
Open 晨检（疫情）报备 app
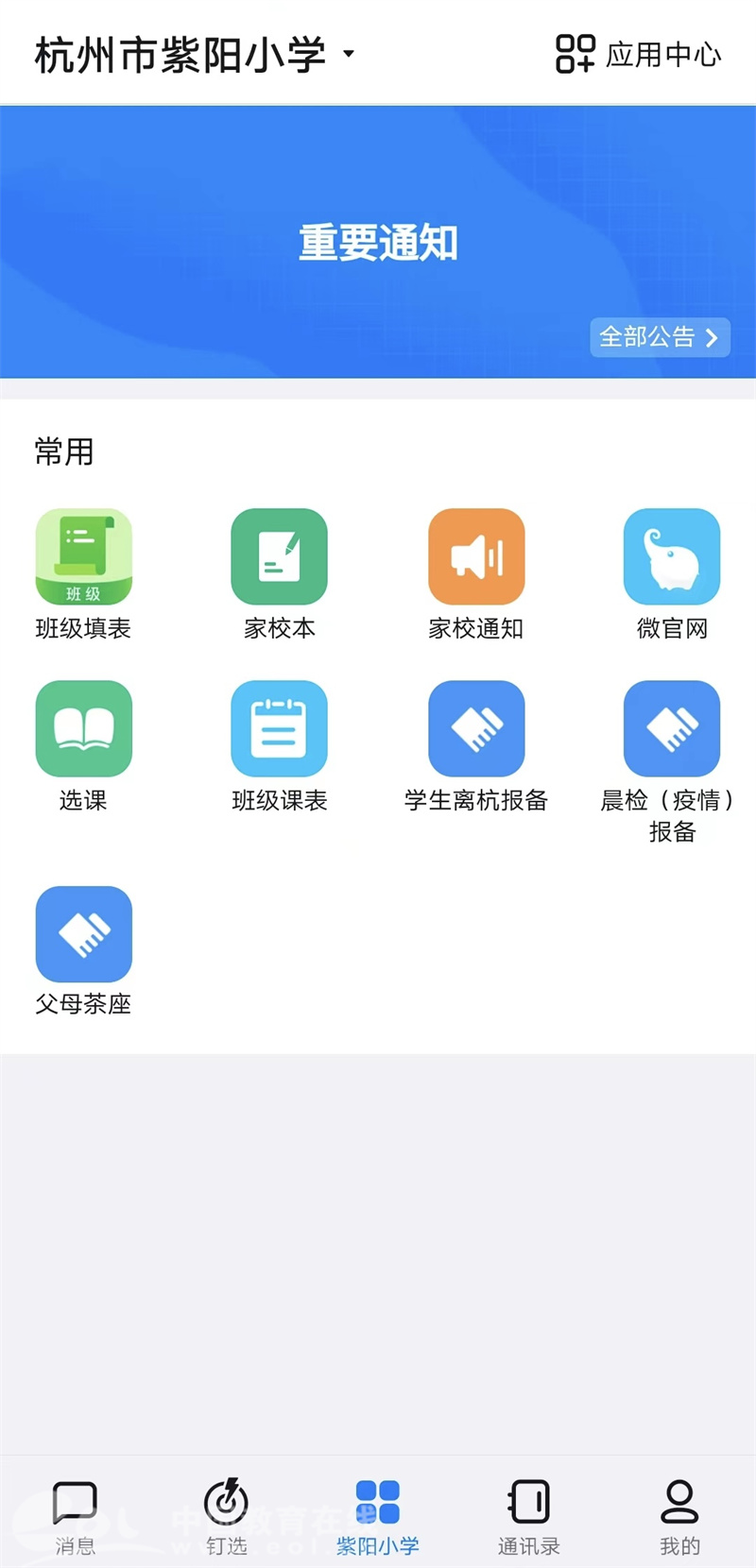click(x=672, y=761)
